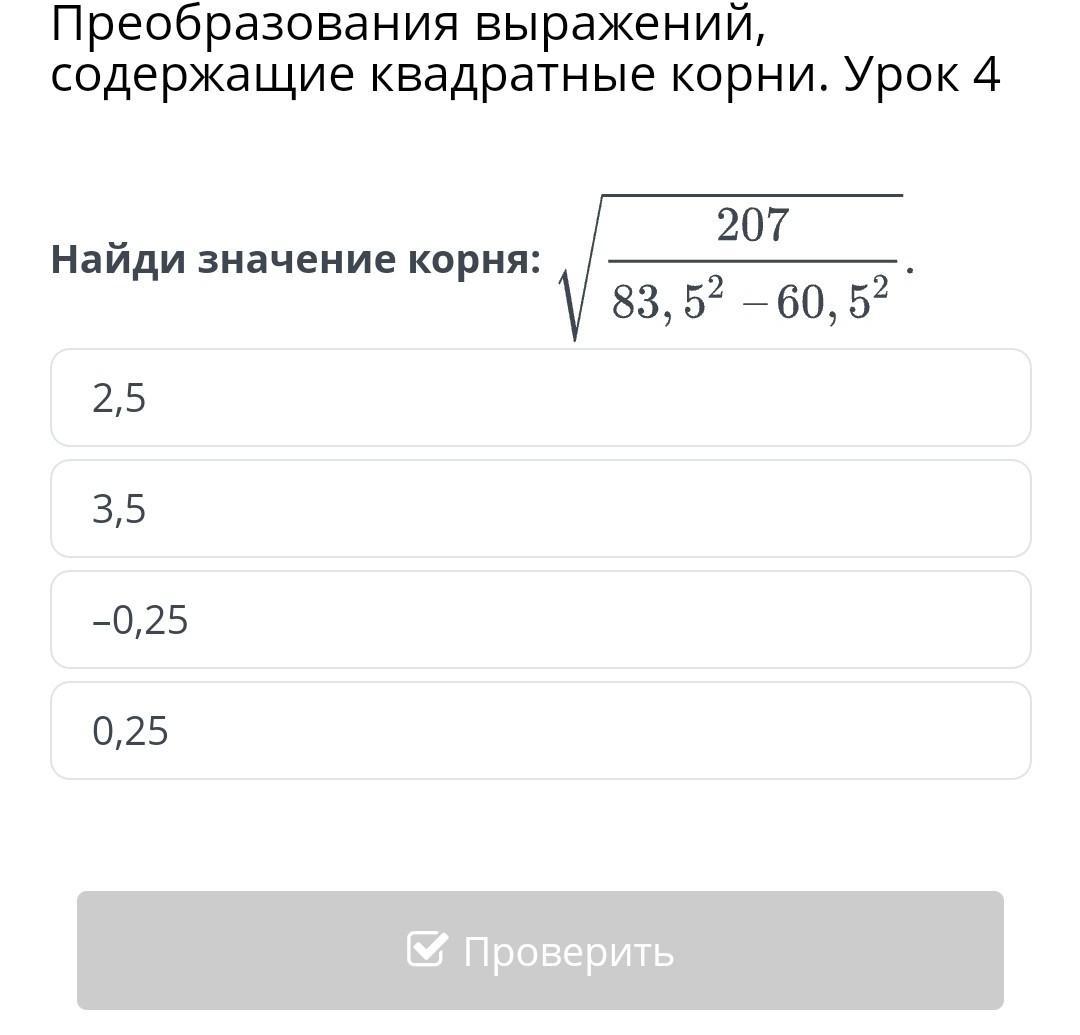
Task: Pick the –0,25 answer option
Action: coord(540,620)
